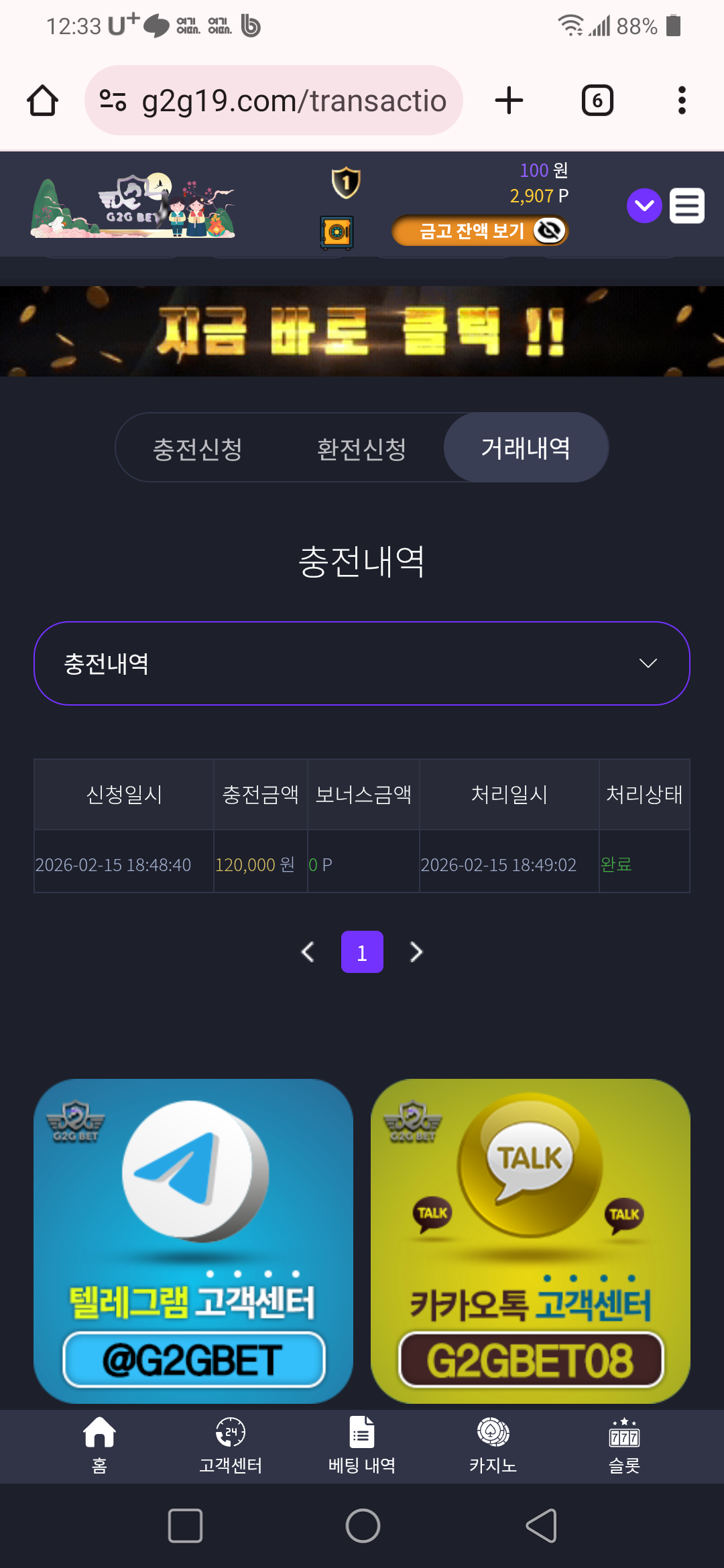The width and height of the screenshot is (724, 1568).
Task: Go back with the system back button
Action: (x=541, y=1526)
